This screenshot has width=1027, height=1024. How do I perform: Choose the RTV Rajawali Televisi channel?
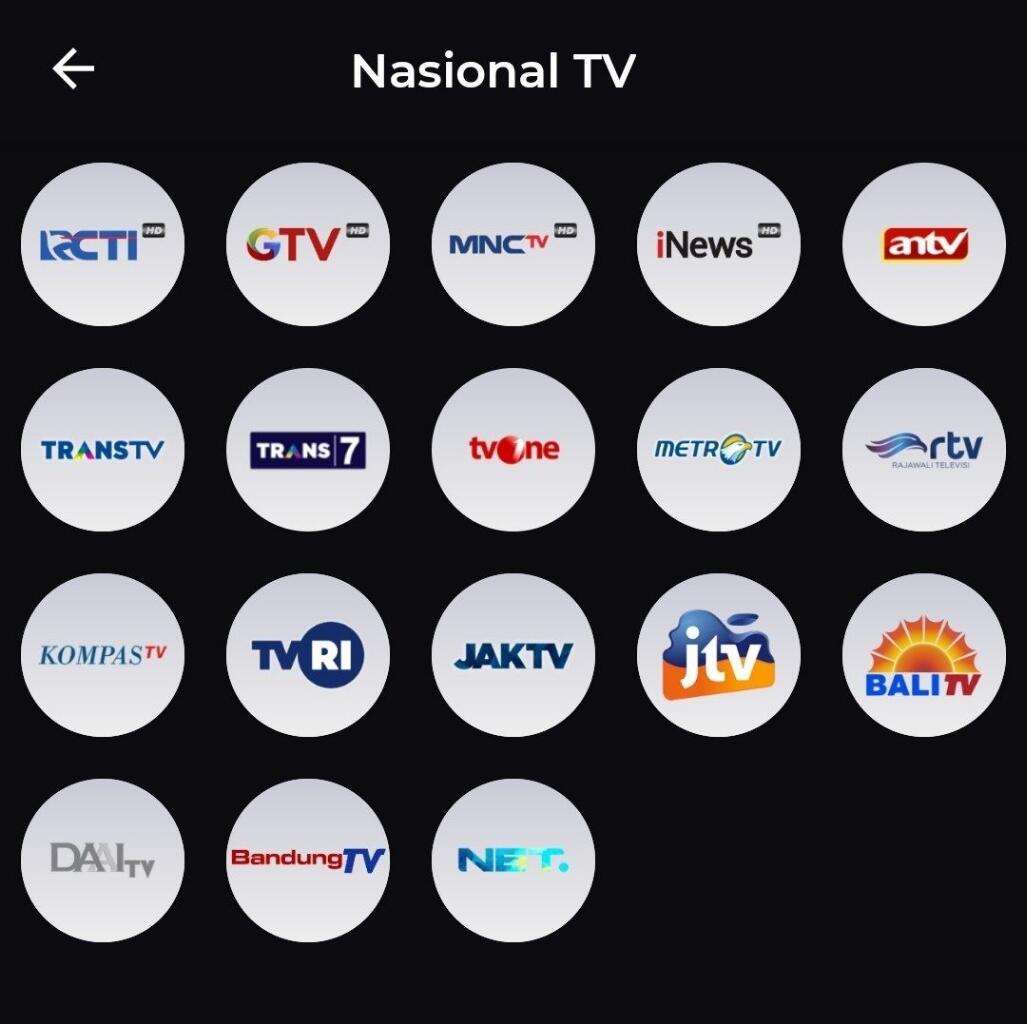924,450
